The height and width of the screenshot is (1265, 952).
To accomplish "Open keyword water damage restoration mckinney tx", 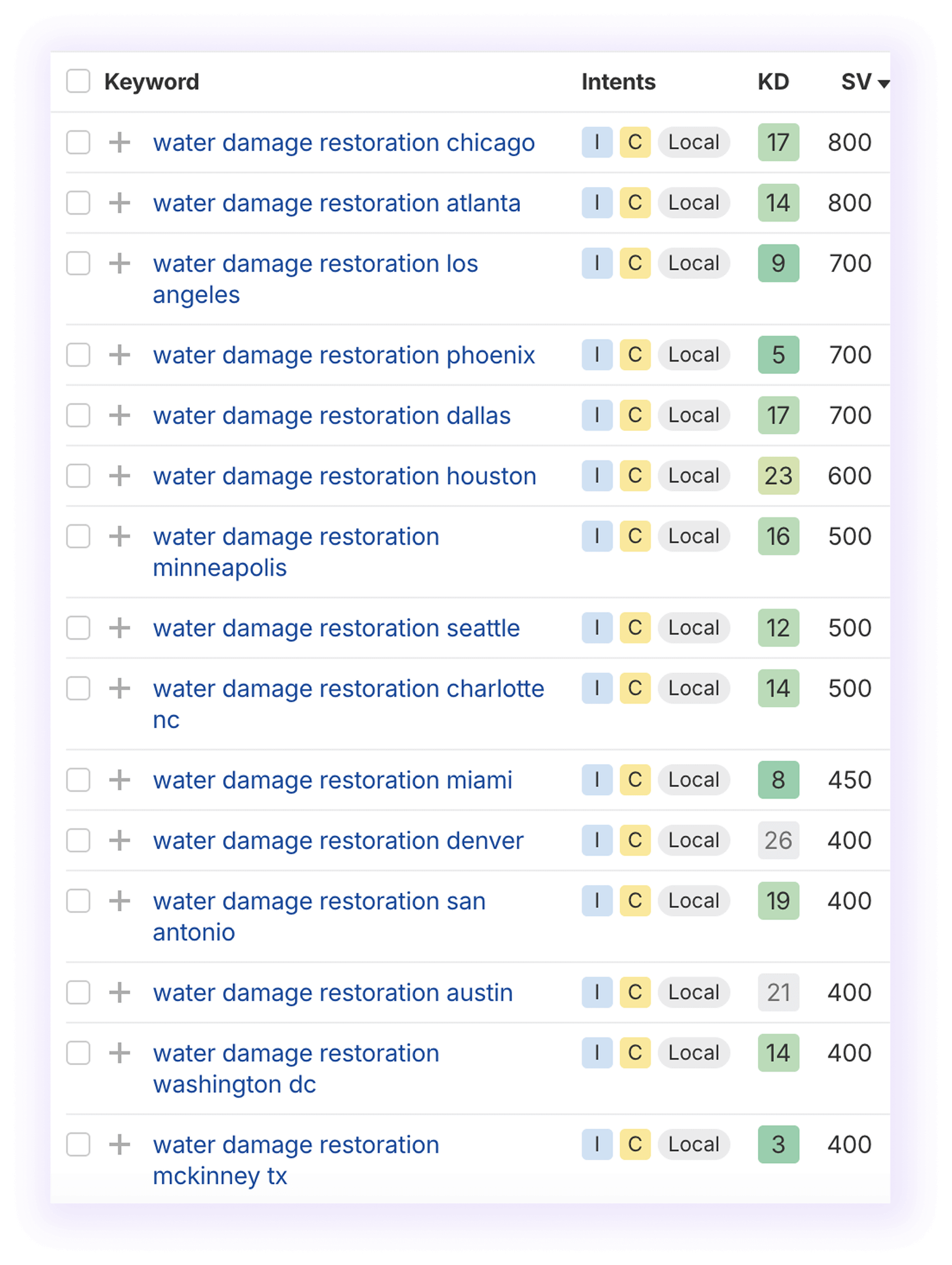I will click(296, 1160).
